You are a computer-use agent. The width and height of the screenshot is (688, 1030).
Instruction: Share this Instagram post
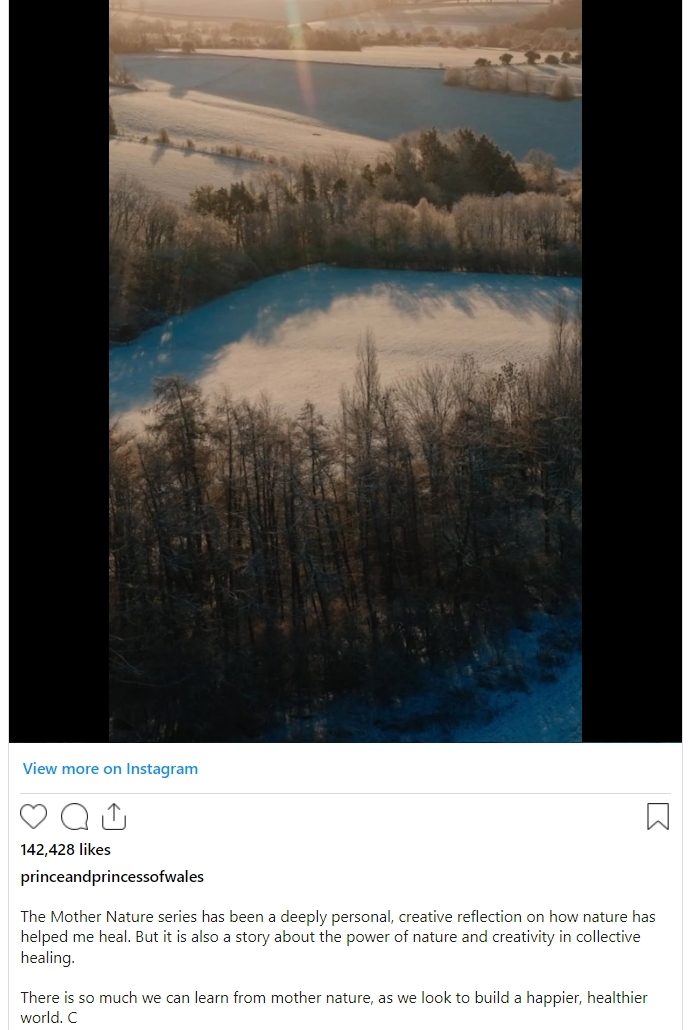(x=114, y=817)
